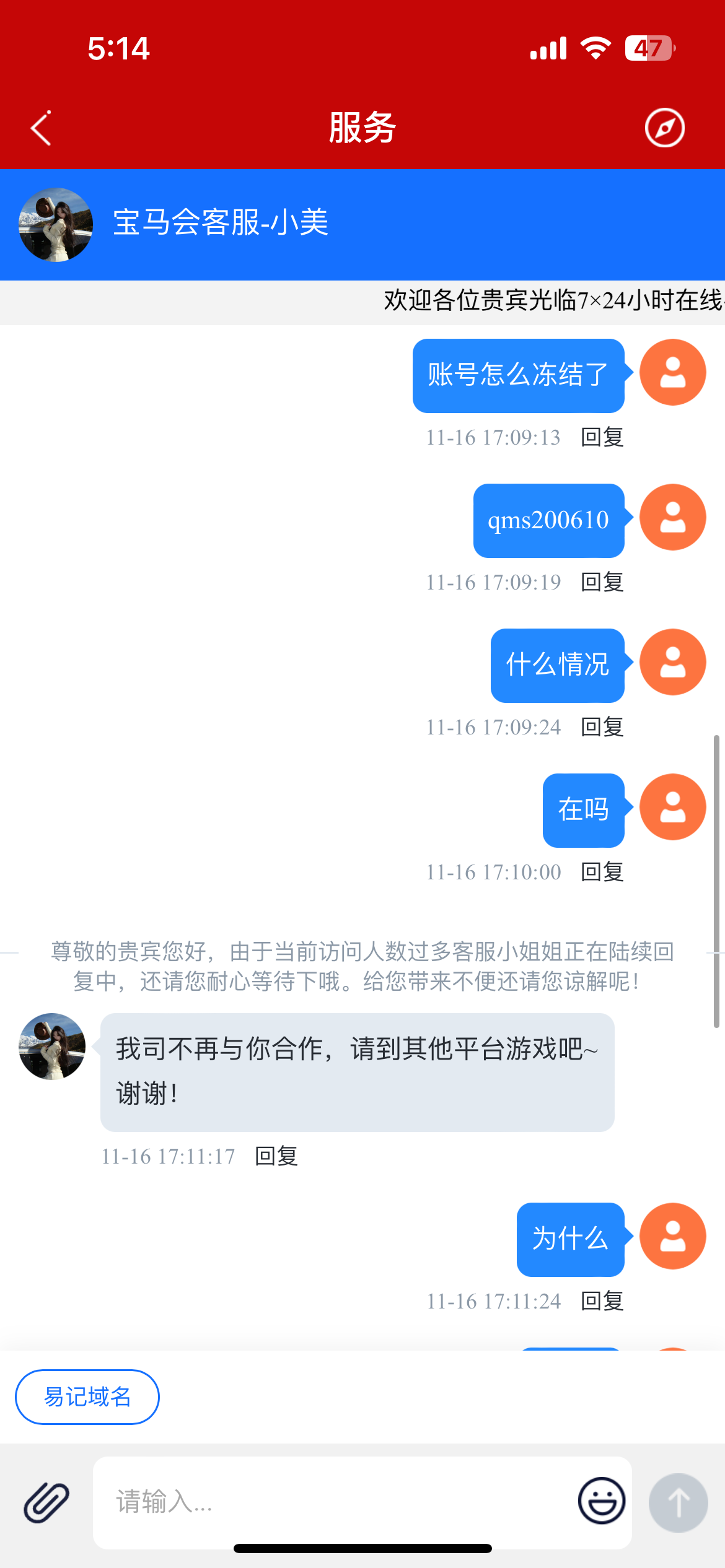
Task: Tap the customer service avatar in the blue banner
Action: 55,225
